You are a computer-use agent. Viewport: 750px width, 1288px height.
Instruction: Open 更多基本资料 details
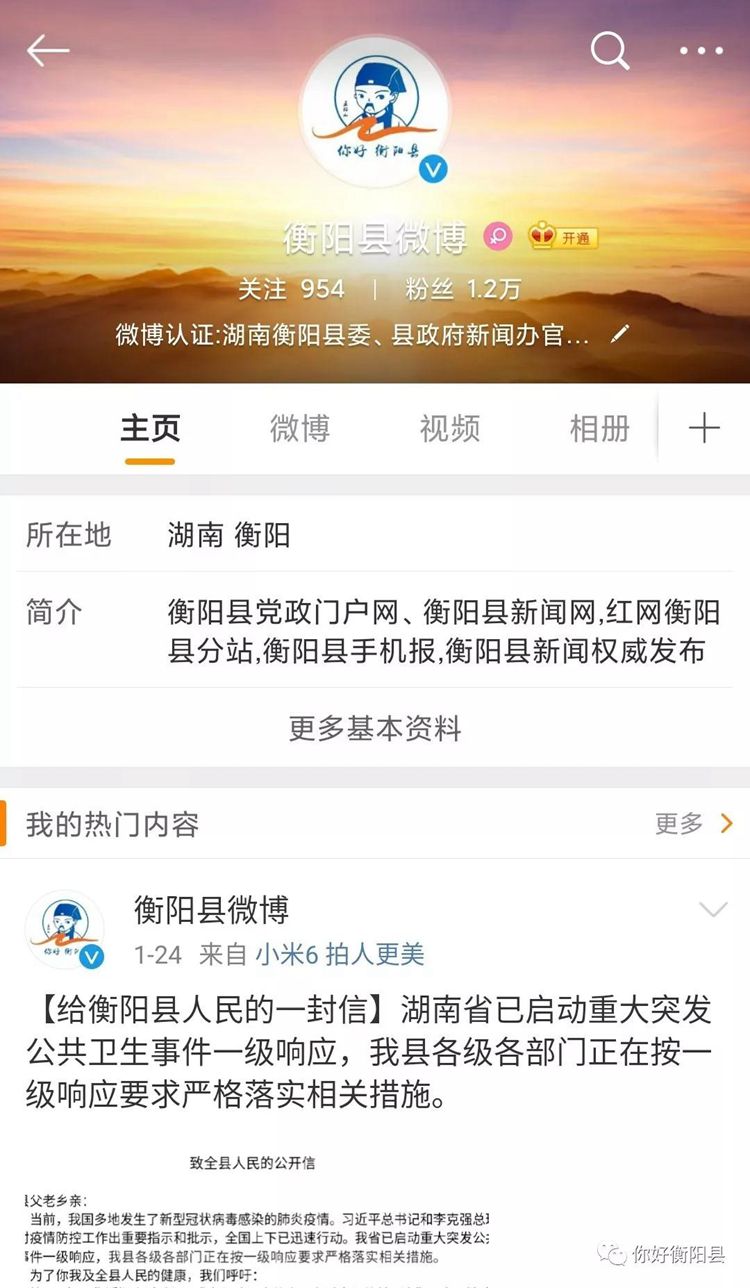(x=375, y=728)
